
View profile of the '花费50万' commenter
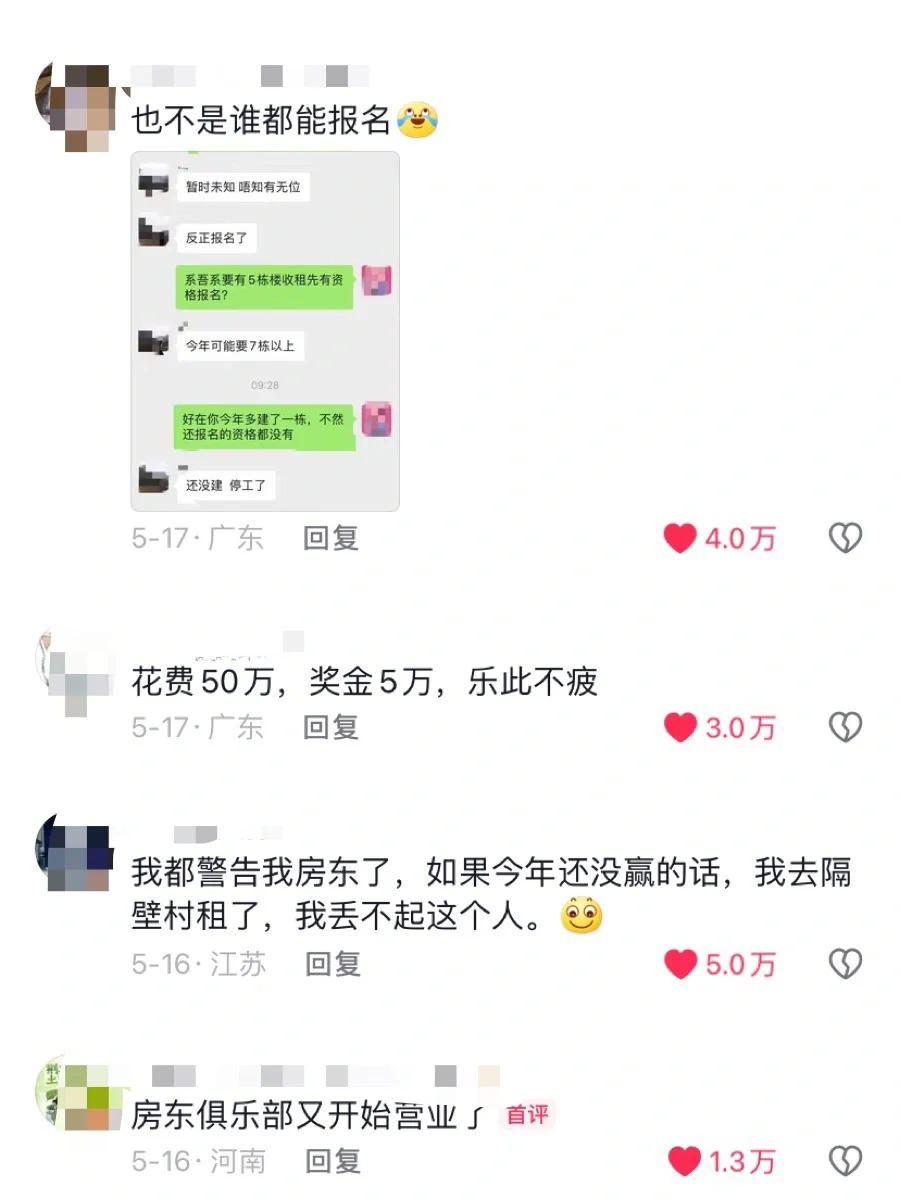74,670
